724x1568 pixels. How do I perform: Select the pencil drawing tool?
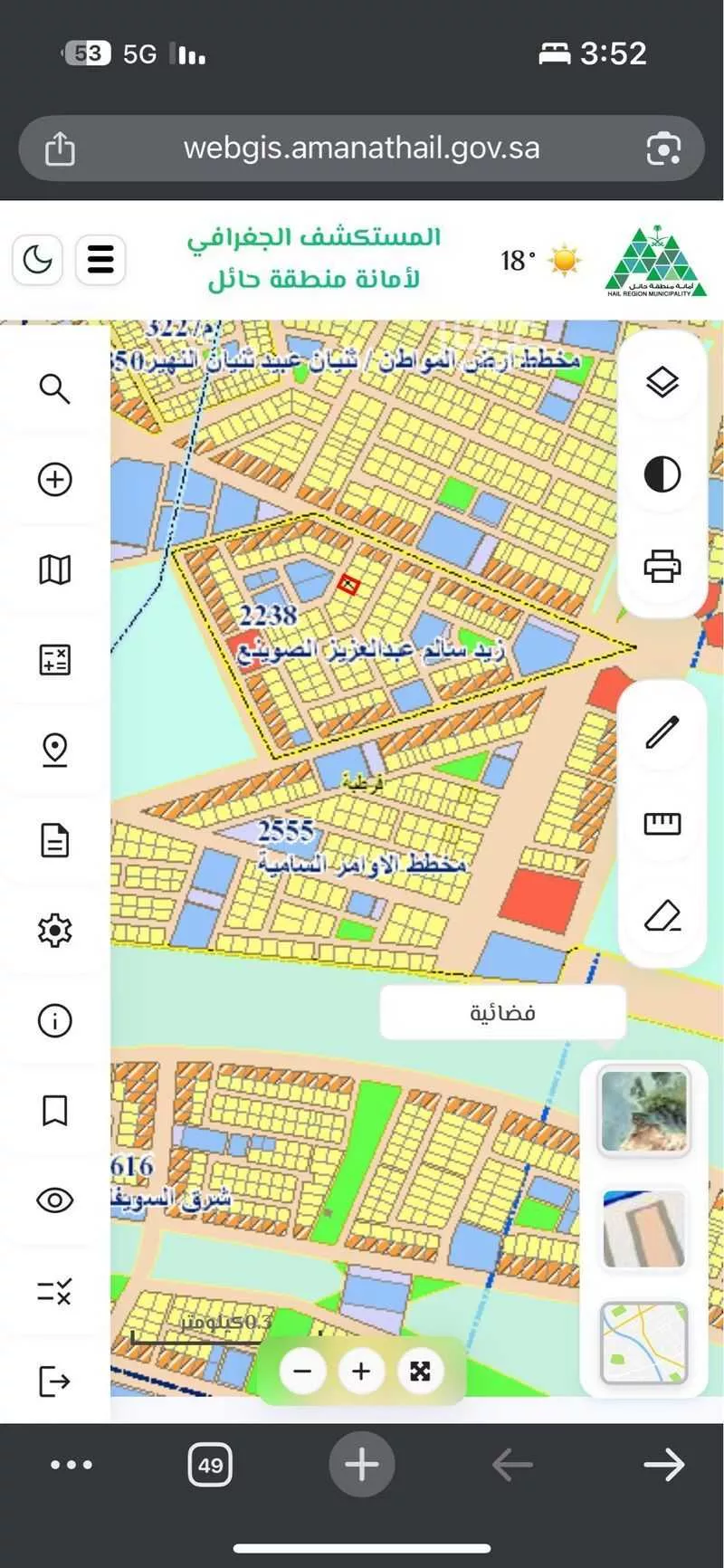(x=663, y=731)
